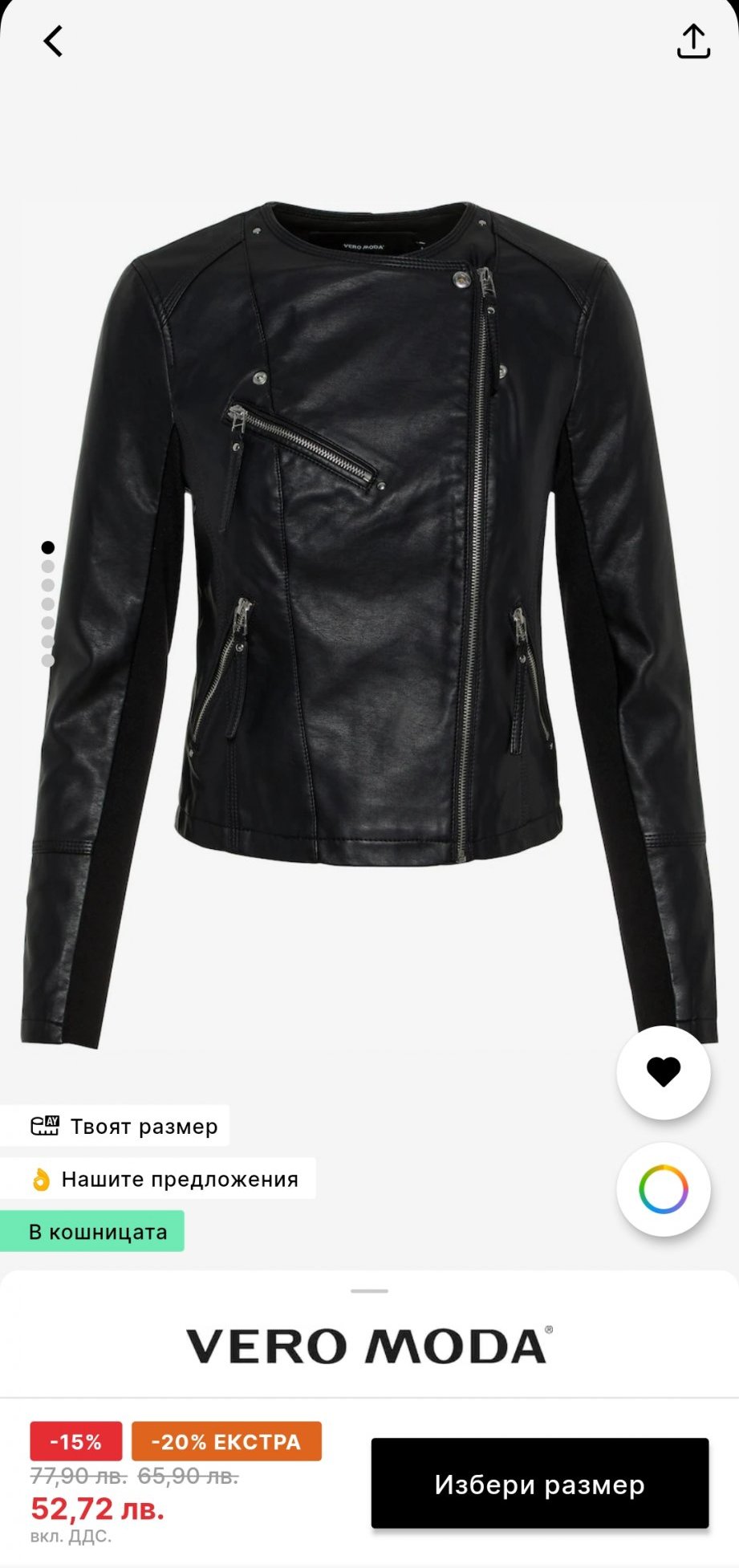Tap the product details sheet handle
739x1568 pixels.
pyautogui.click(x=370, y=1291)
